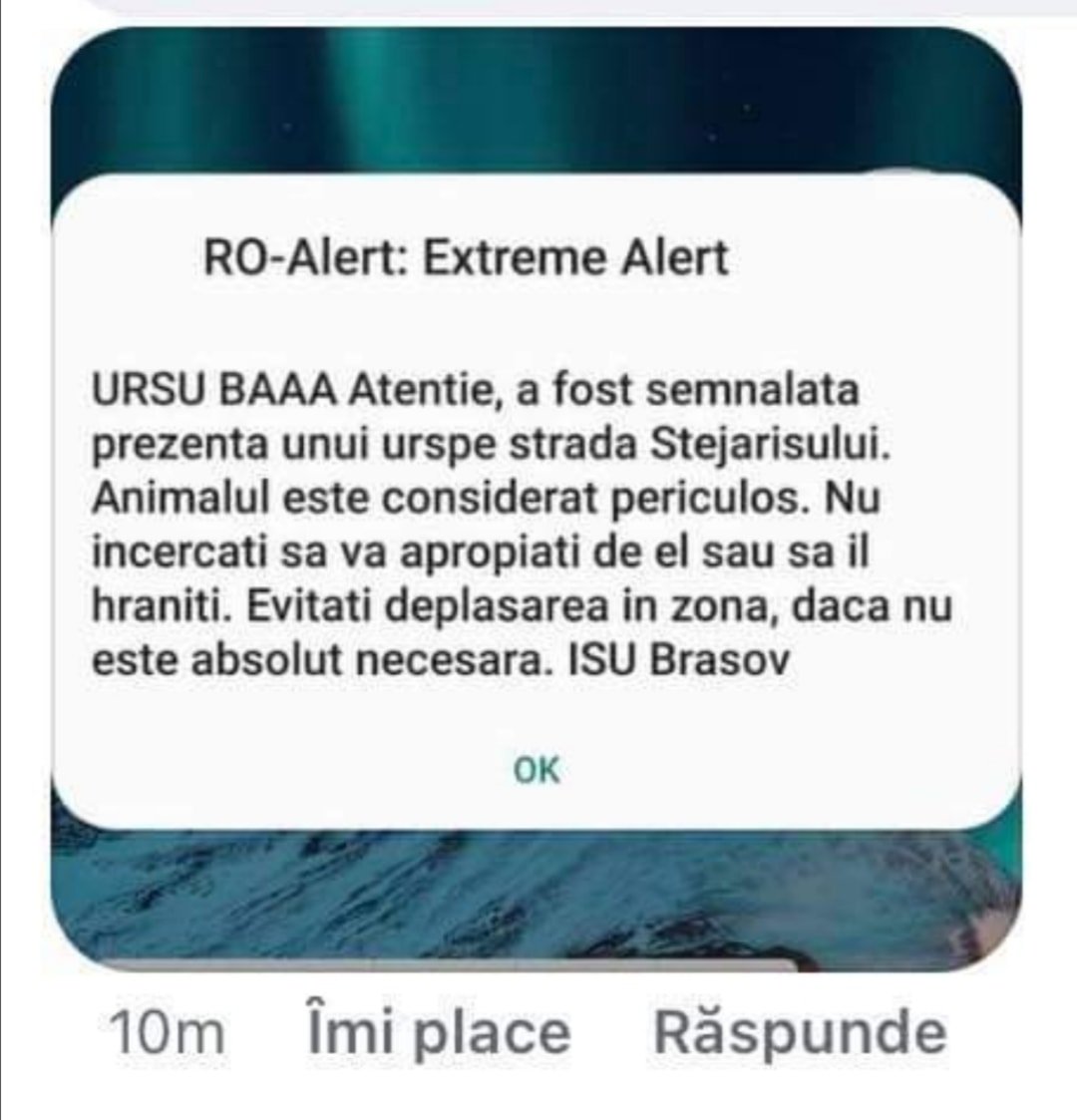
Task: Reply to the comment via Răspunde
Action: click(x=799, y=1032)
